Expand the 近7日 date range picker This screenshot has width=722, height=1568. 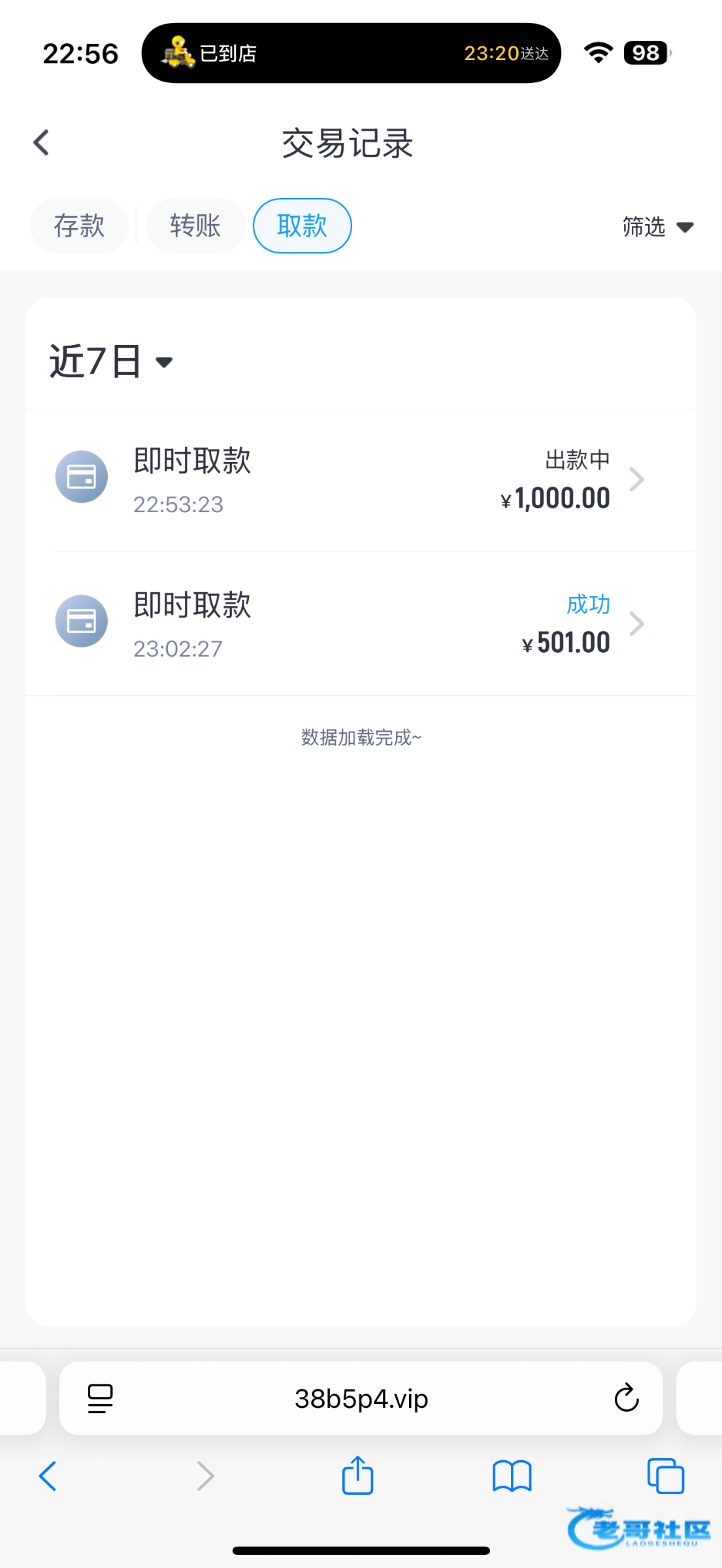tap(111, 361)
